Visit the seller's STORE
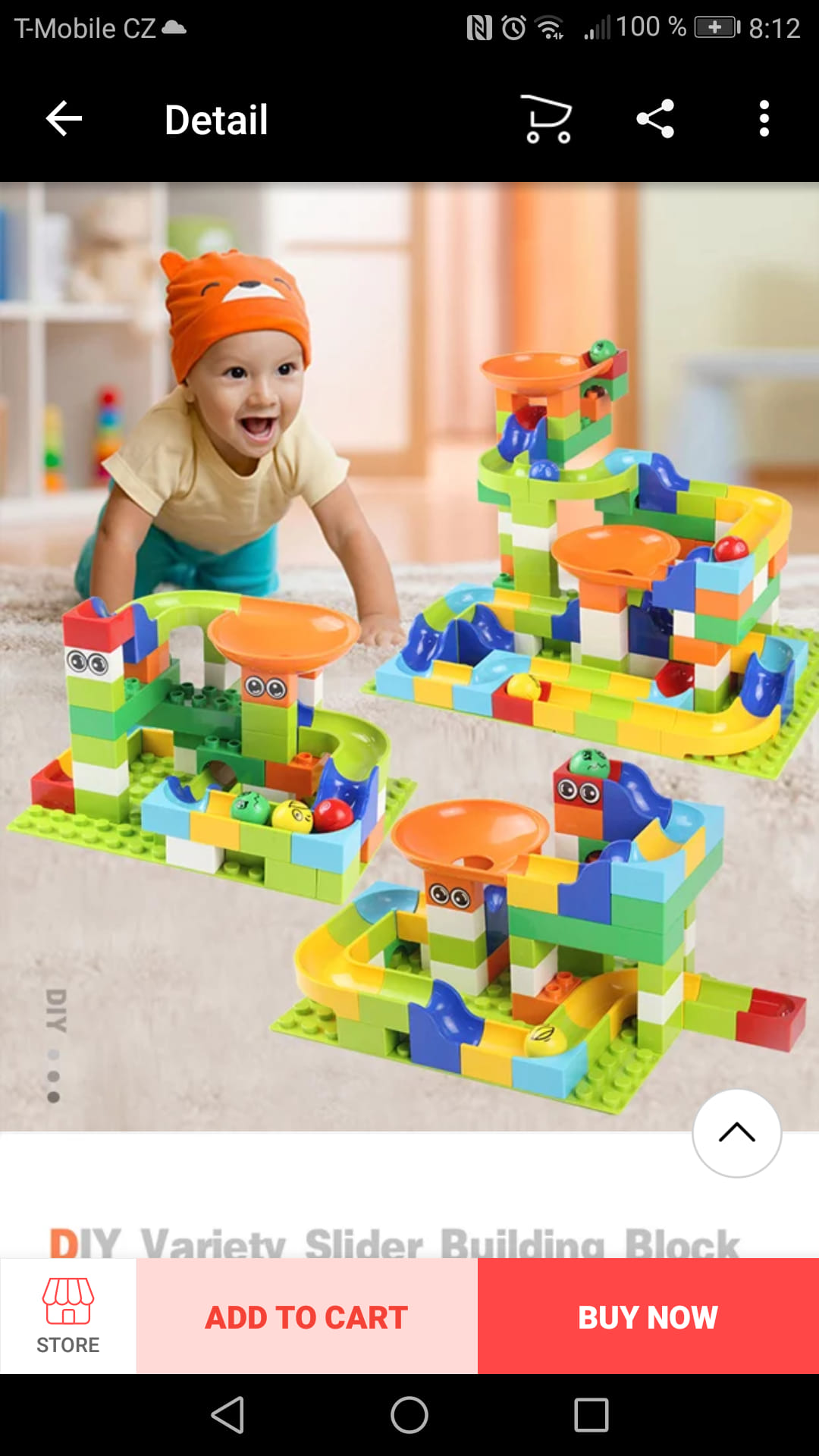Image resolution: width=819 pixels, height=1456 pixels. point(68,1316)
